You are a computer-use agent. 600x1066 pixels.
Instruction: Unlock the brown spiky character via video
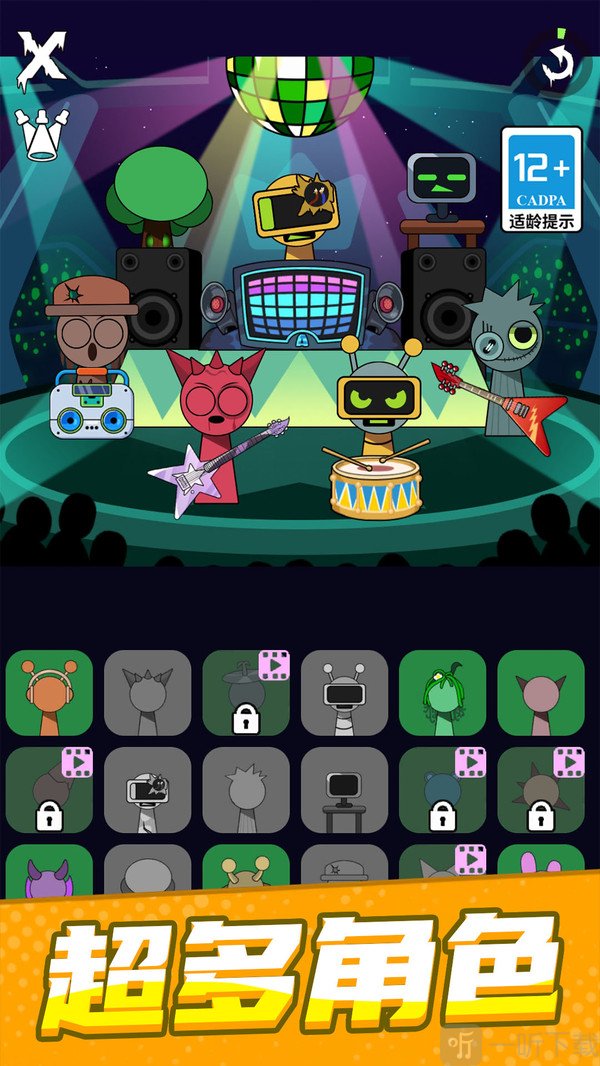[540, 790]
